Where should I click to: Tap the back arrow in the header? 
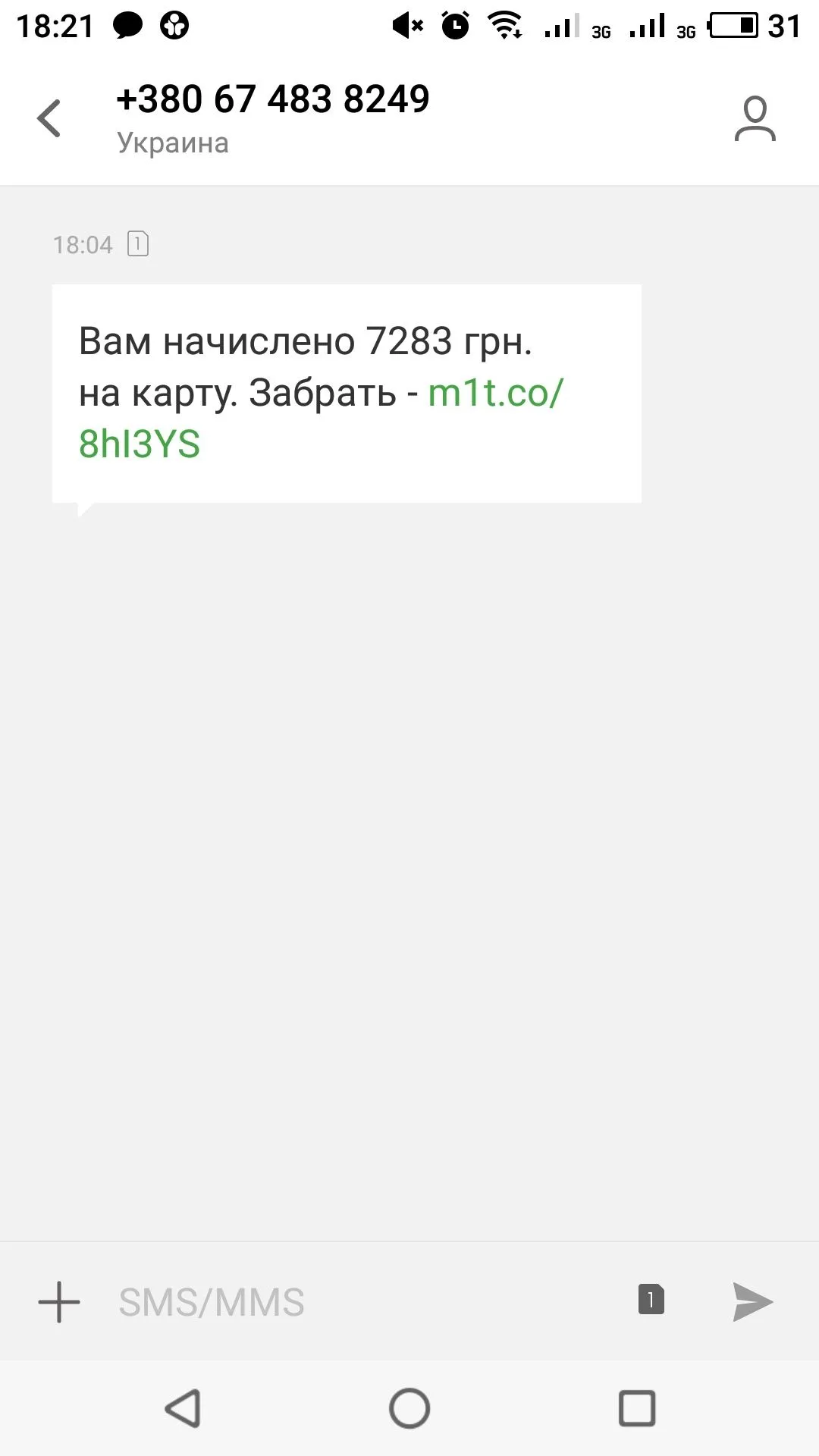pos(49,118)
